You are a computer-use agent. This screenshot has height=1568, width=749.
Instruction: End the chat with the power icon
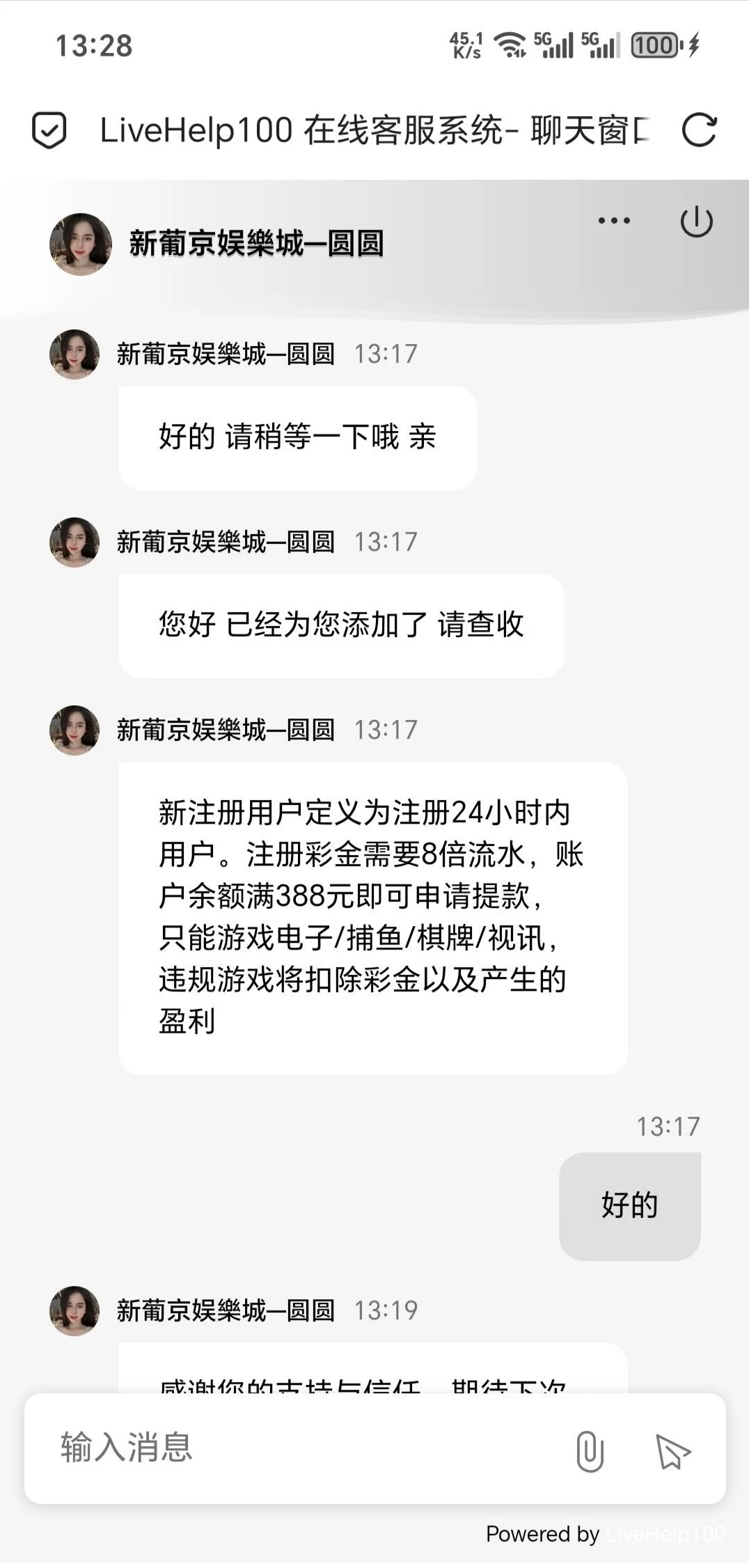[x=696, y=222]
